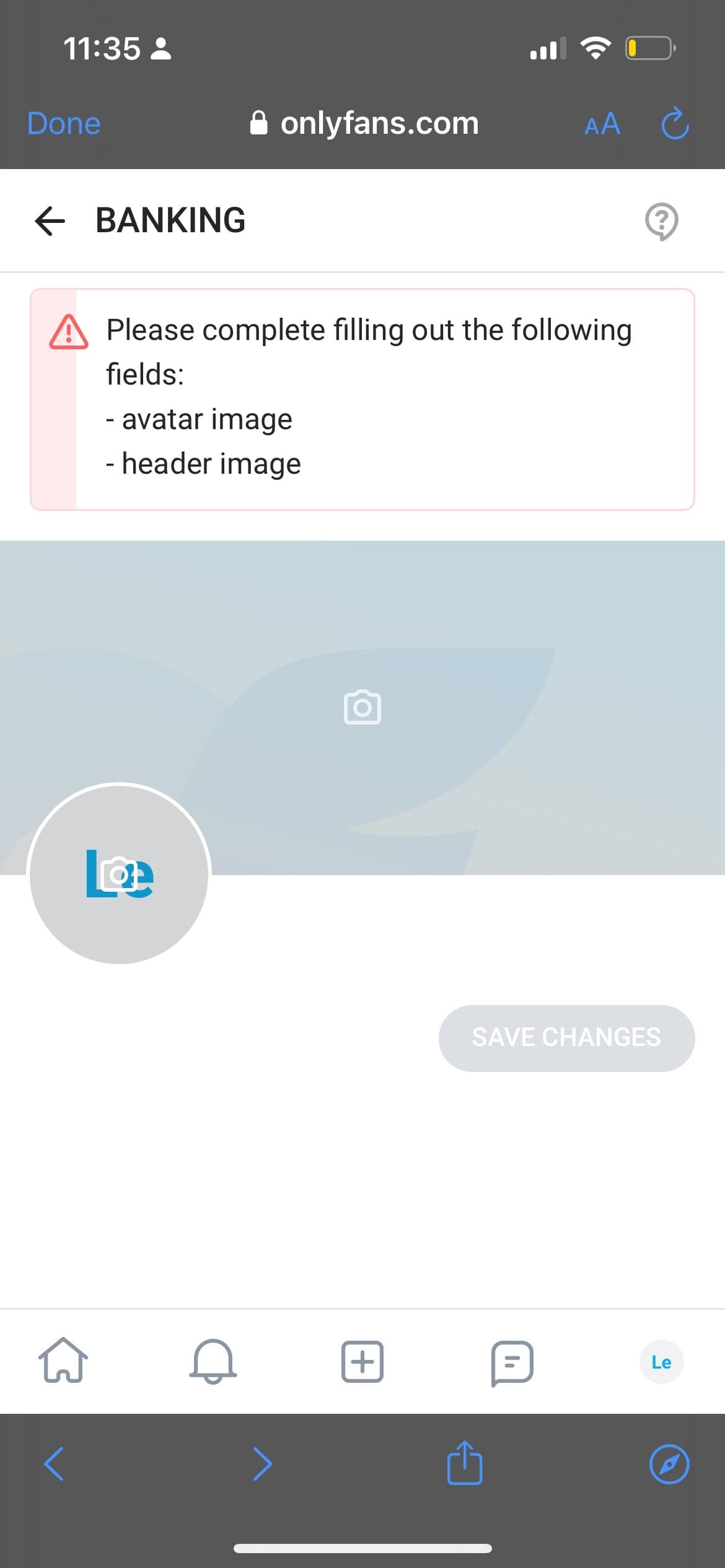Close the in-app browser with Done

tap(64, 123)
